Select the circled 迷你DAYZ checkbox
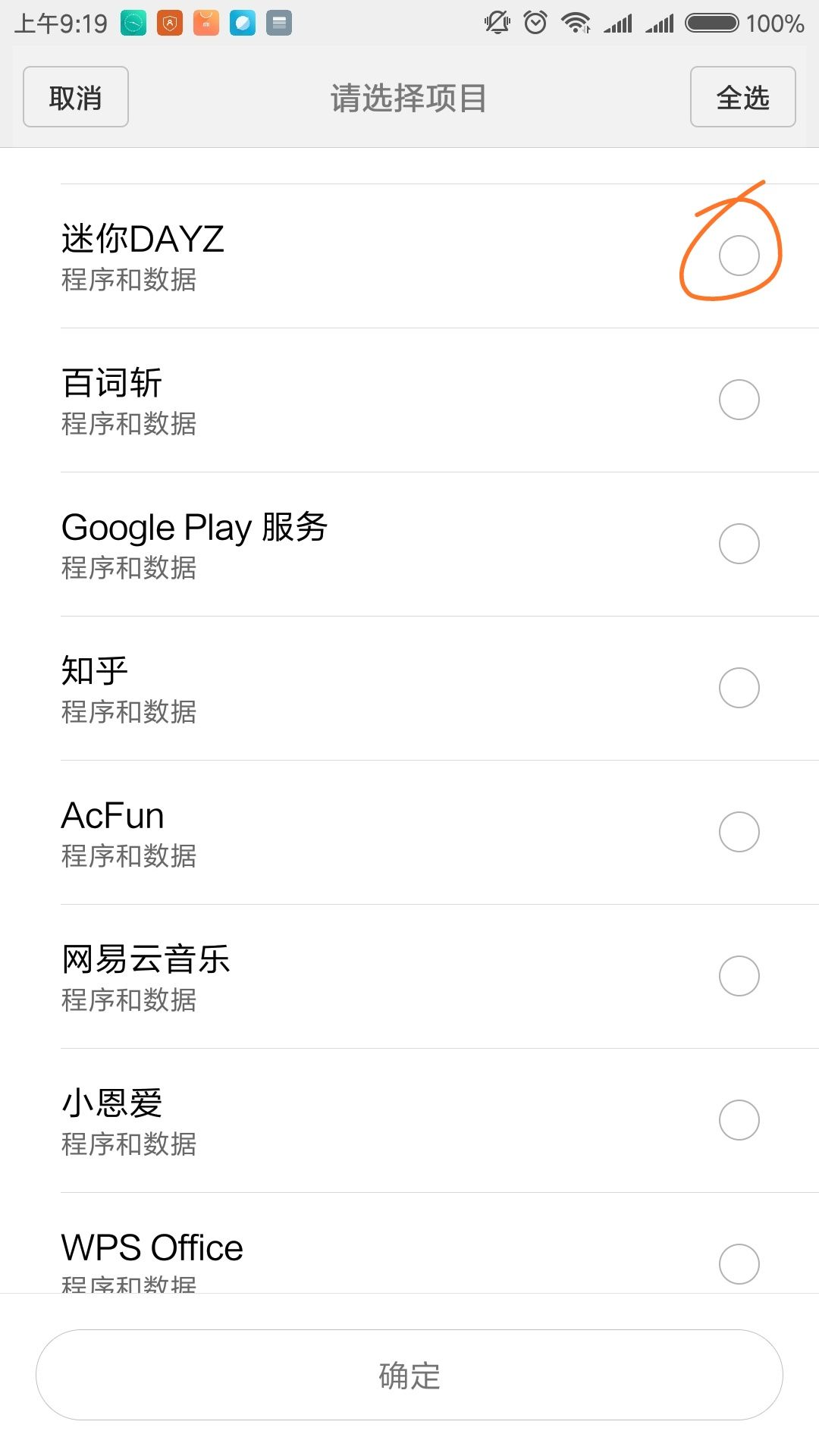Viewport: 819px width, 1456px height. pyautogui.click(x=739, y=256)
